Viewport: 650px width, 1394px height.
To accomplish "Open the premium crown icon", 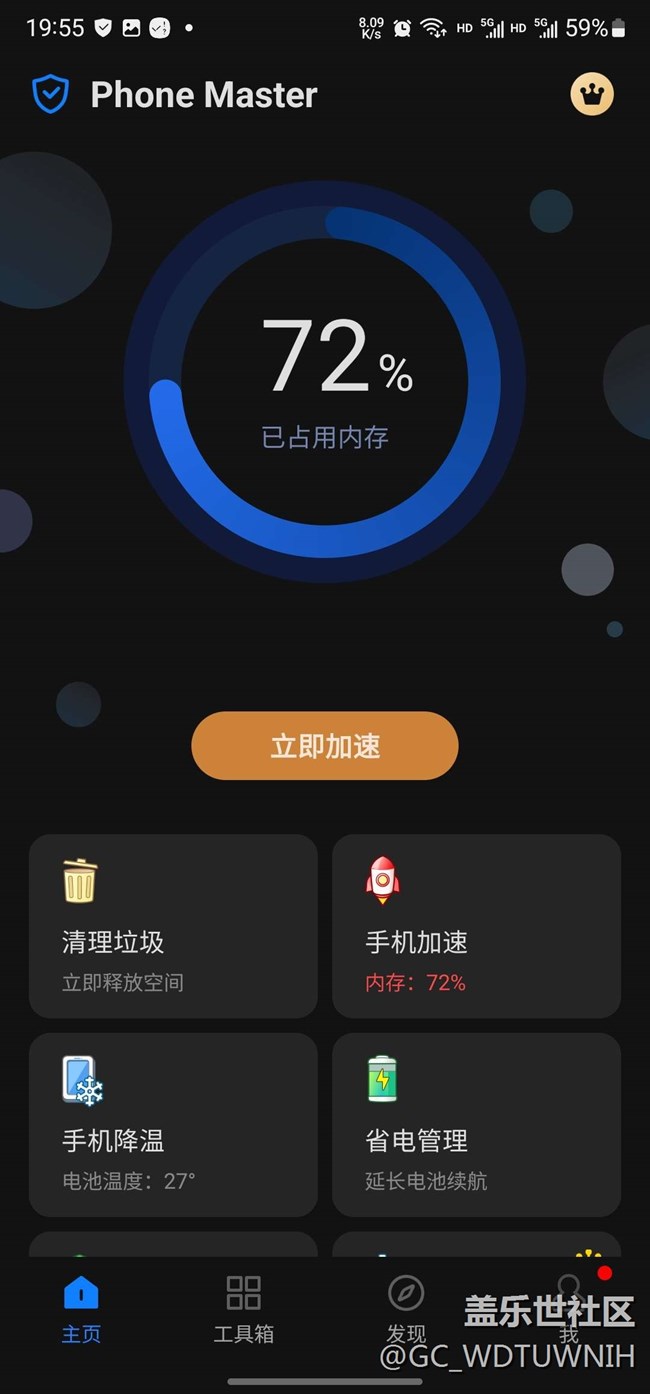I will tap(592, 95).
